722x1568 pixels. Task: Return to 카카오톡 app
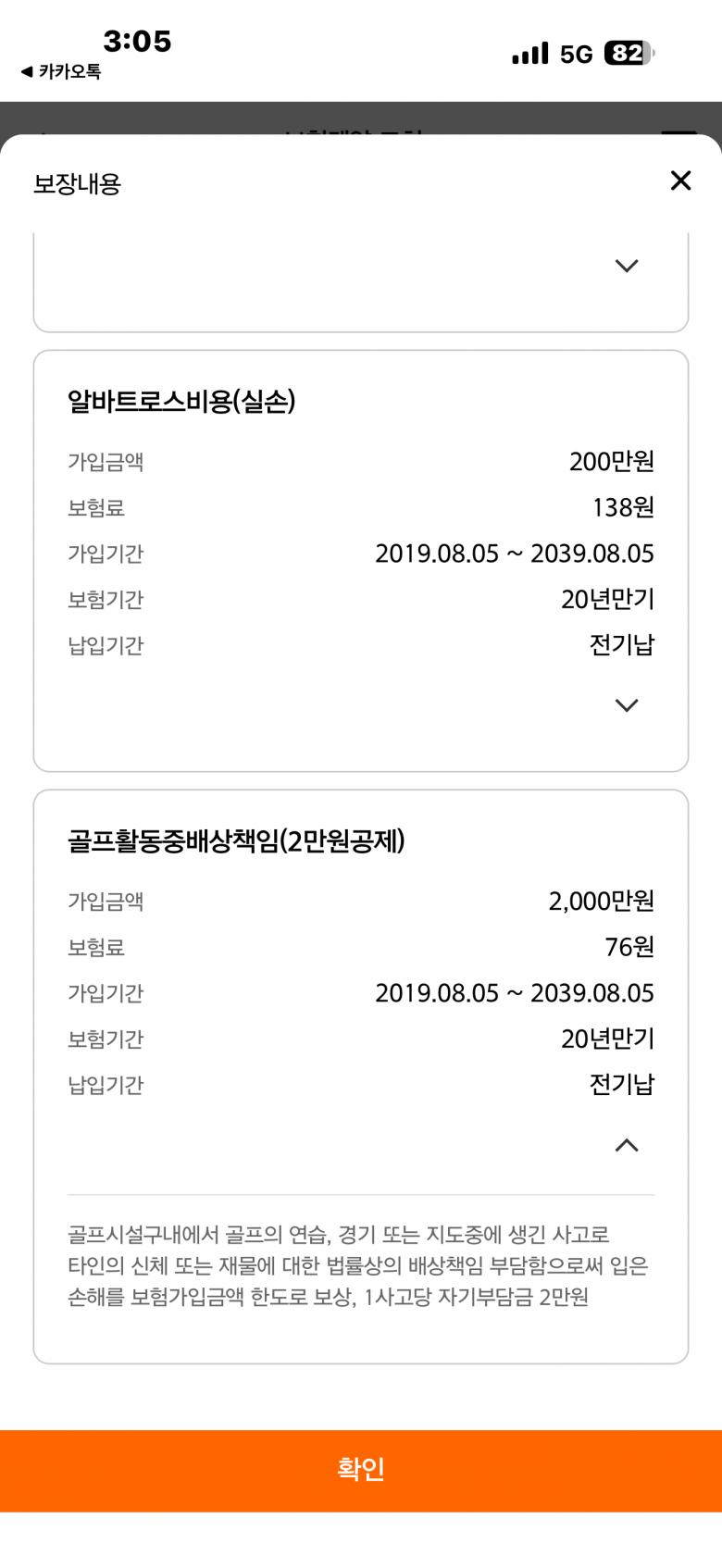[x=61, y=71]
